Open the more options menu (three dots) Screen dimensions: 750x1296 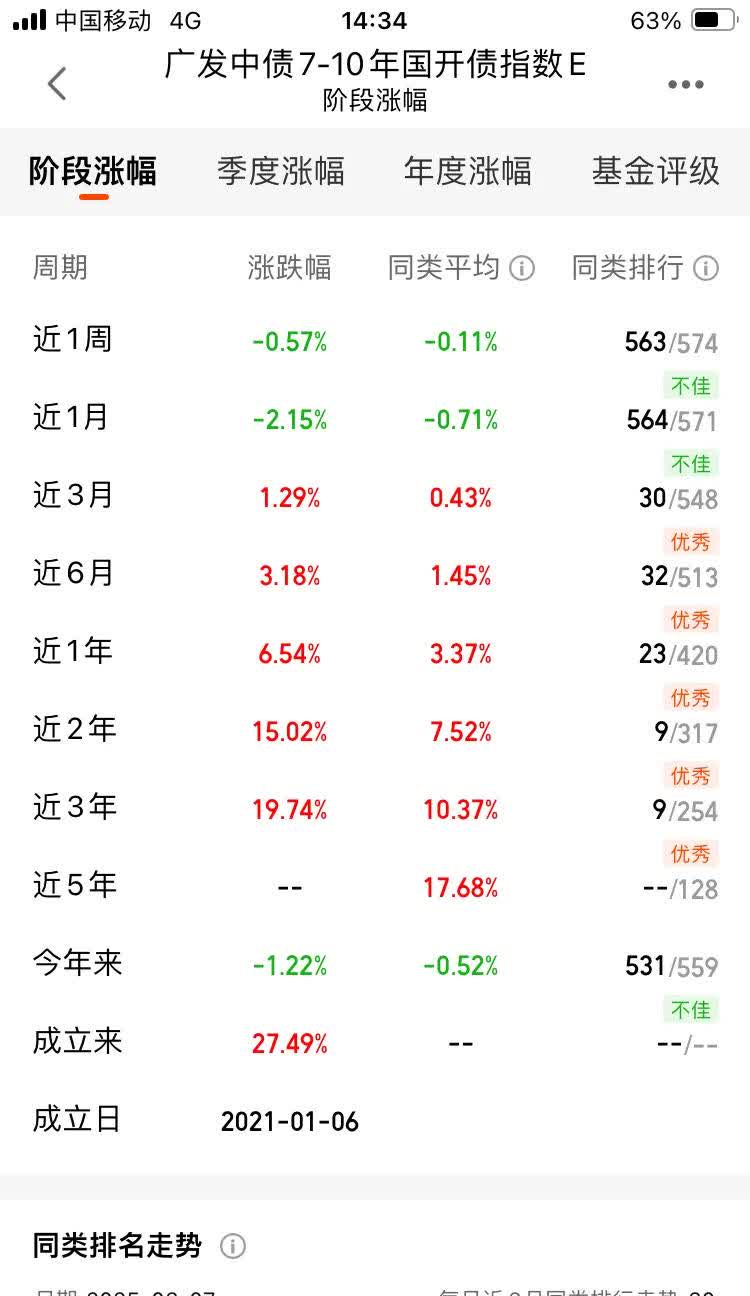684,84
